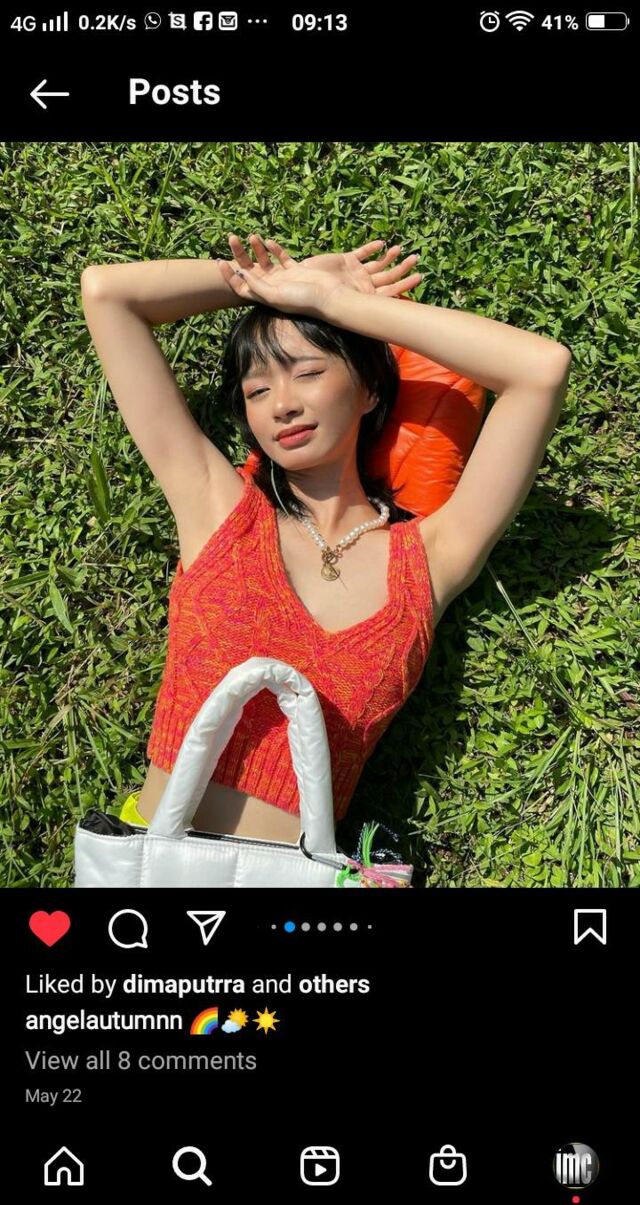
Task: Share the post via paper plane icon
Action: pyautogui.click(x=206, y=927)
